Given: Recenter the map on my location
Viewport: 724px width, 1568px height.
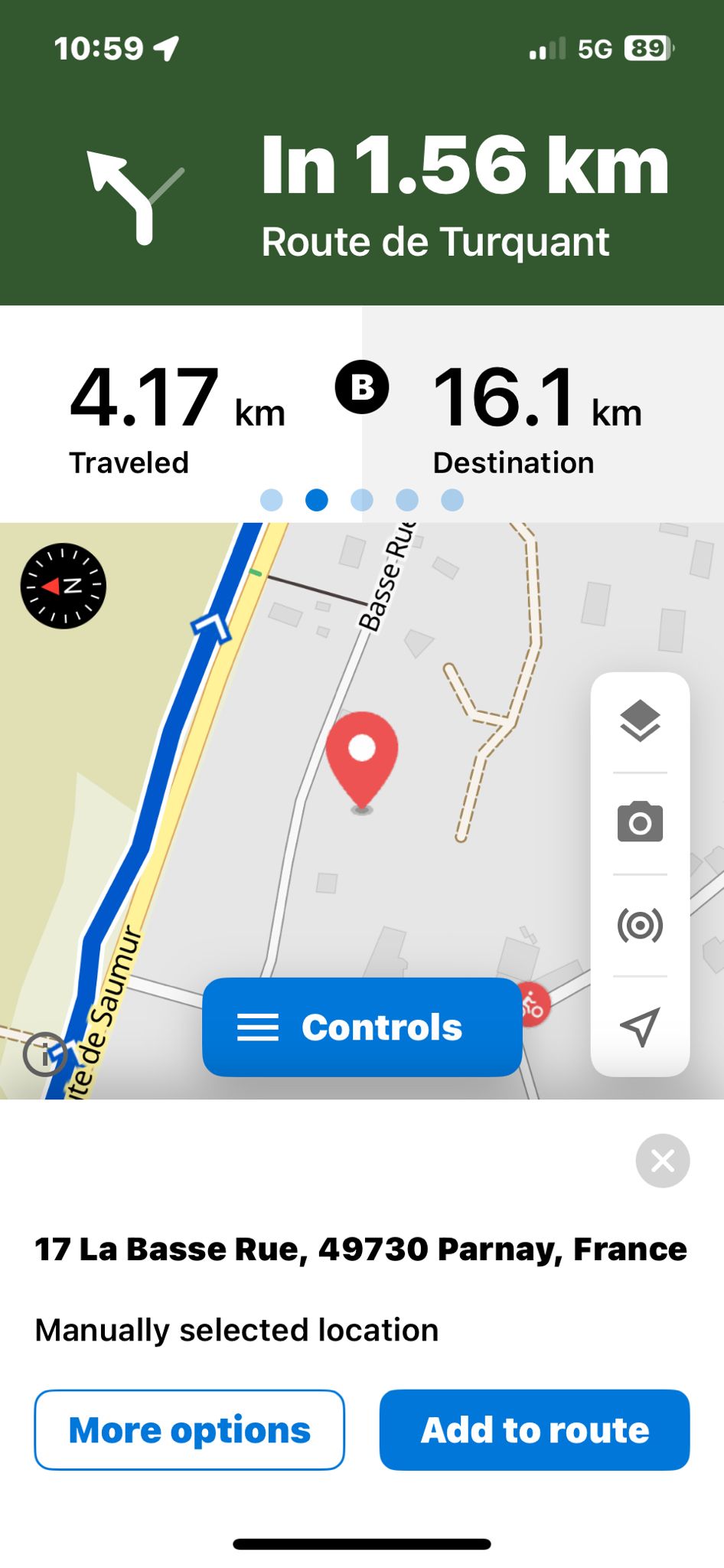Looking at the screenshot, I should 640,1027.
